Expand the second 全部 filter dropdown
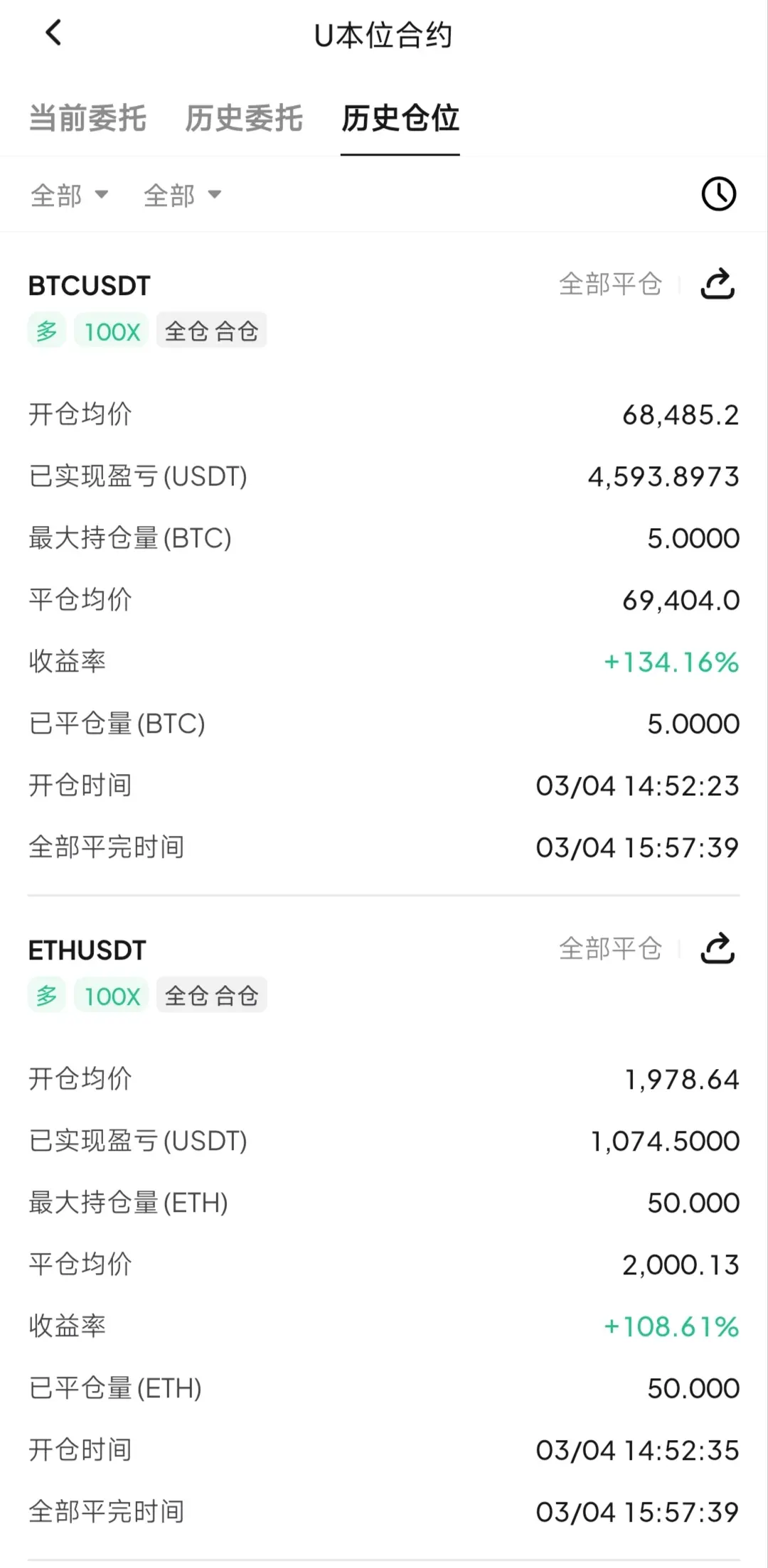 pyautogui.click(x=182, y=195)
